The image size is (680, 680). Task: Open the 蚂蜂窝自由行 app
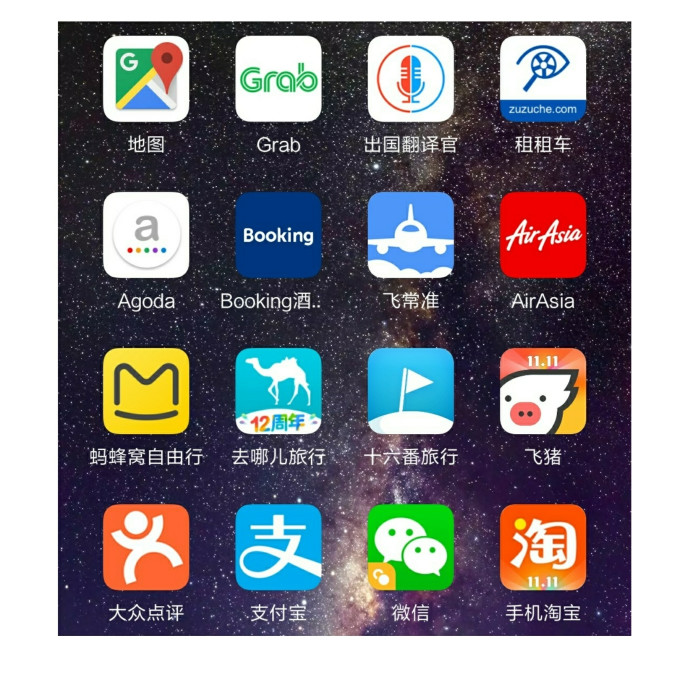click(x=146, y=391)
